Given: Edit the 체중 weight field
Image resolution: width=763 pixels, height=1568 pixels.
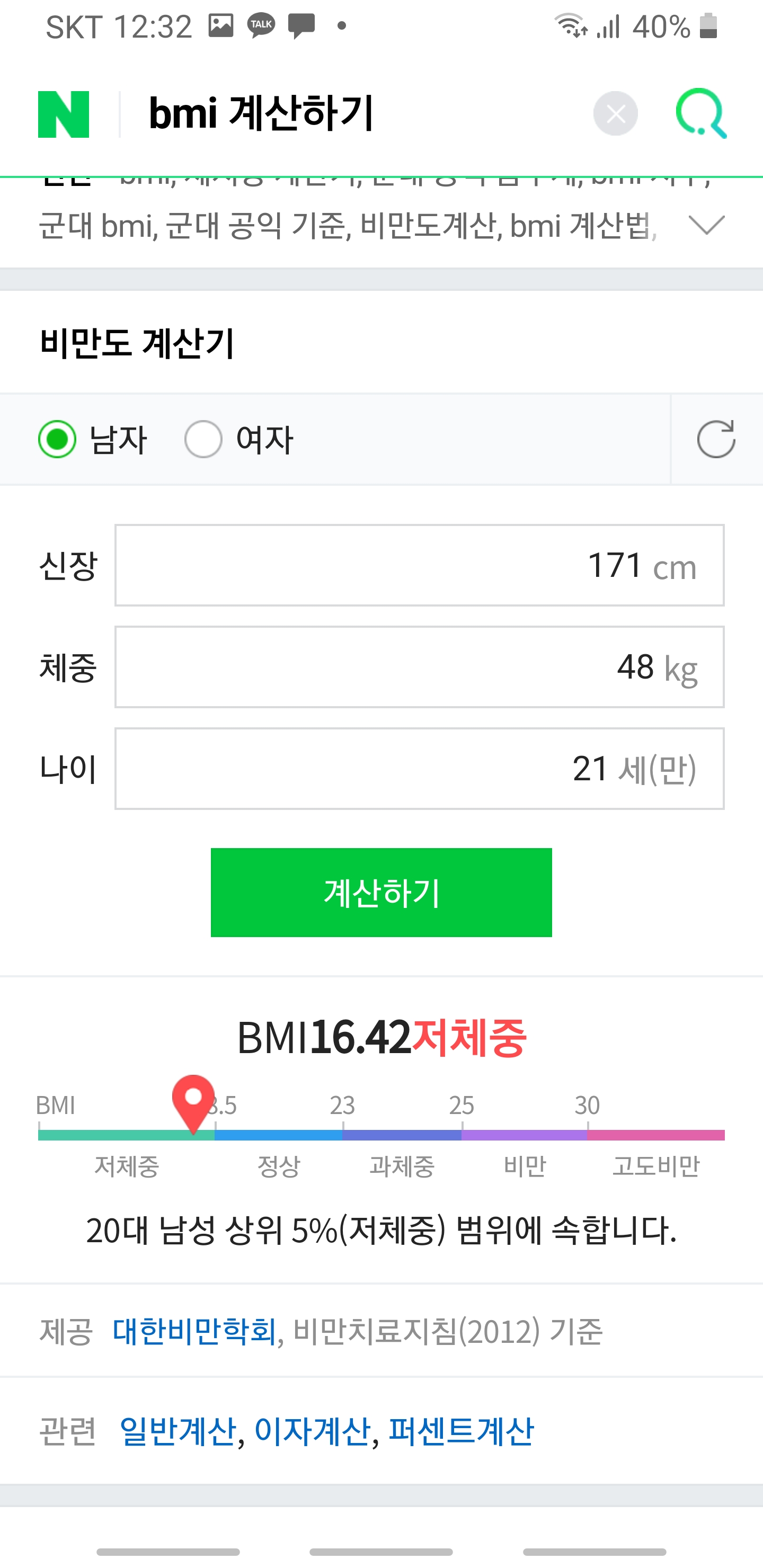Looking at the screenshot, I should 419,666.
